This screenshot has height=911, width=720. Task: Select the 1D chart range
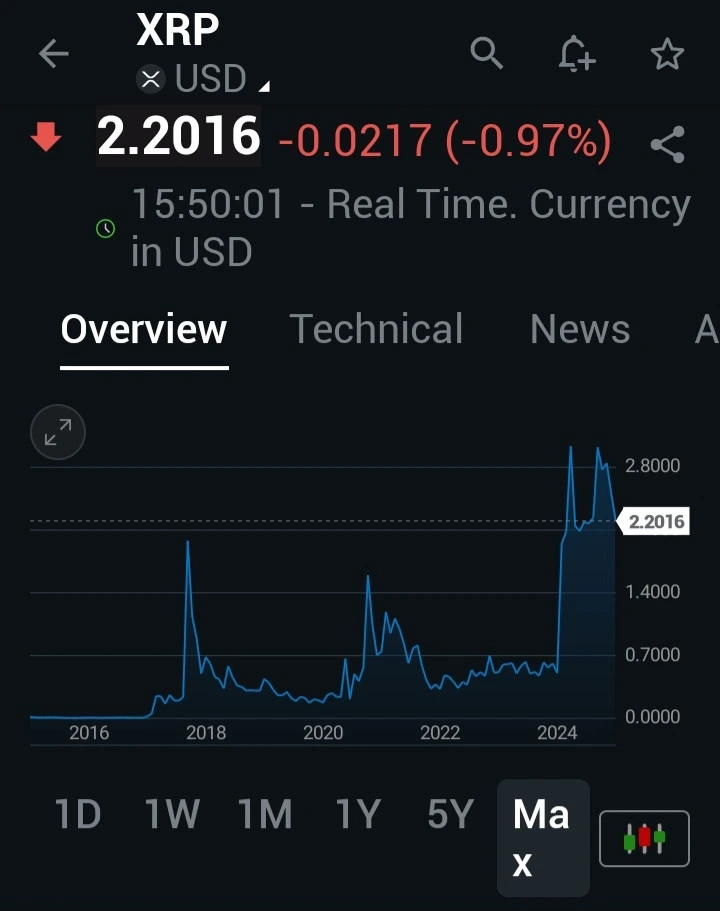point(78,815)
